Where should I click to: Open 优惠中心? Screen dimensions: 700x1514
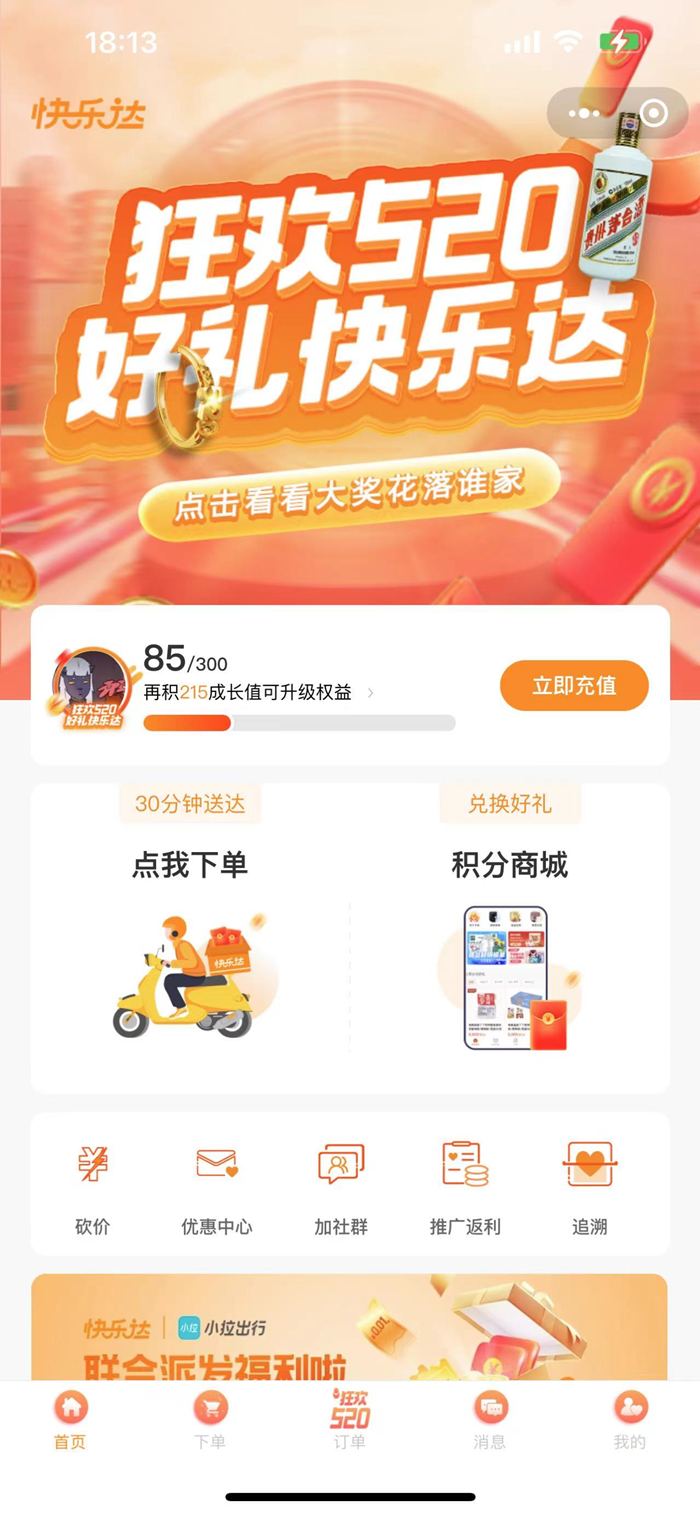tap(216, 1186)
